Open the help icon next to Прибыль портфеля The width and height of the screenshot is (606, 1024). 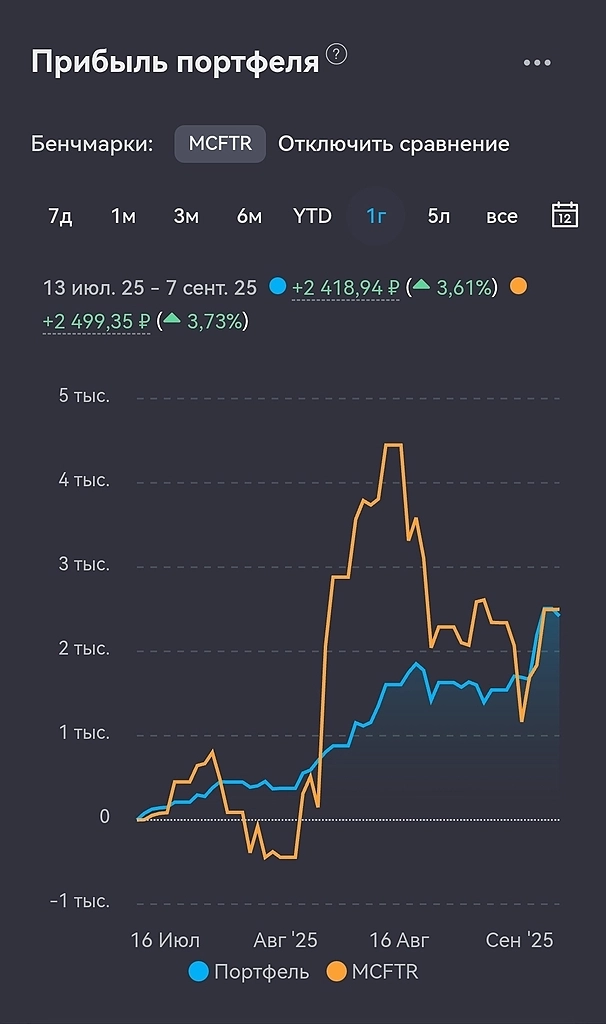337,56
